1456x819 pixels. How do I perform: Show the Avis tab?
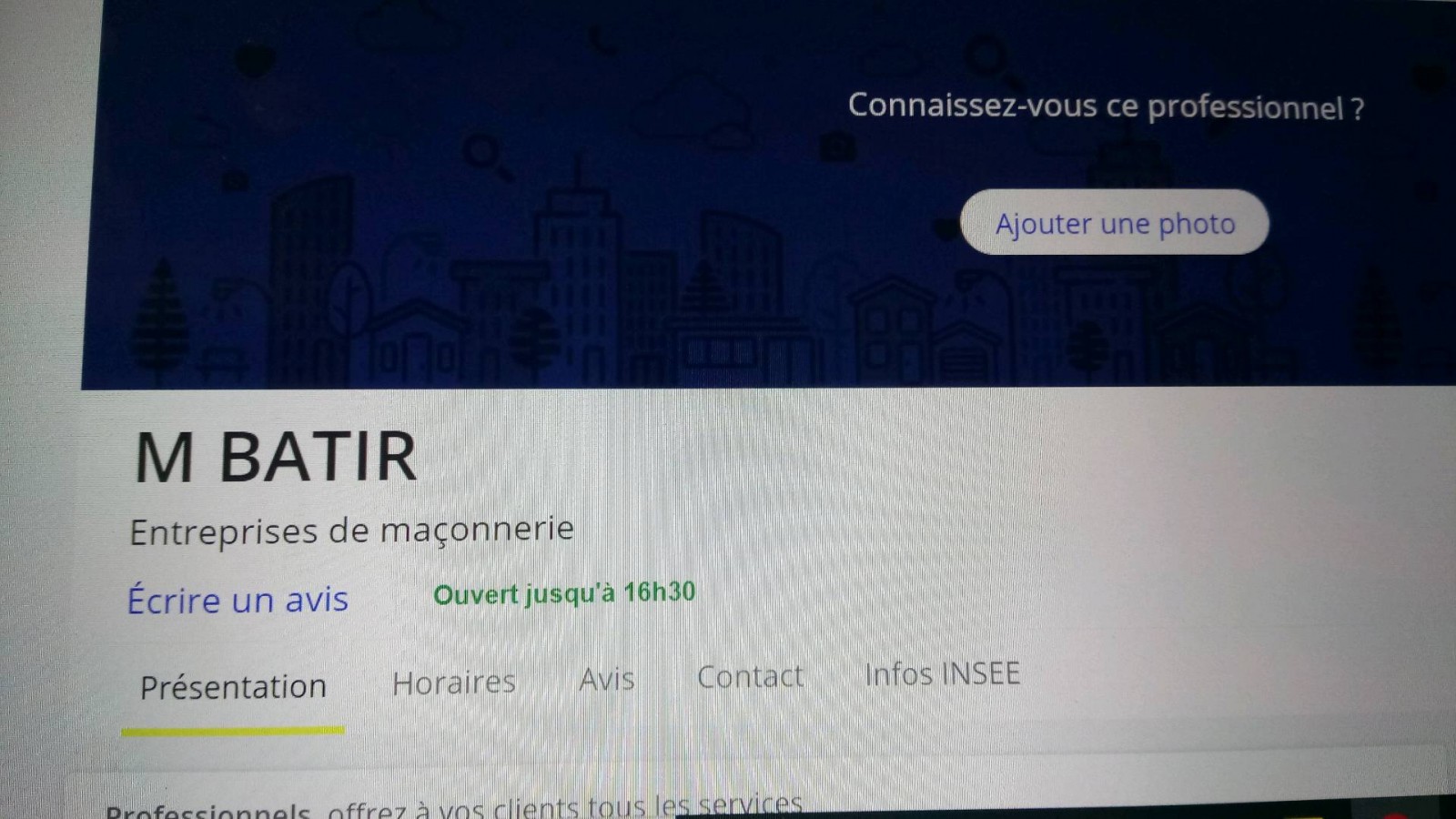pos(606,679)
